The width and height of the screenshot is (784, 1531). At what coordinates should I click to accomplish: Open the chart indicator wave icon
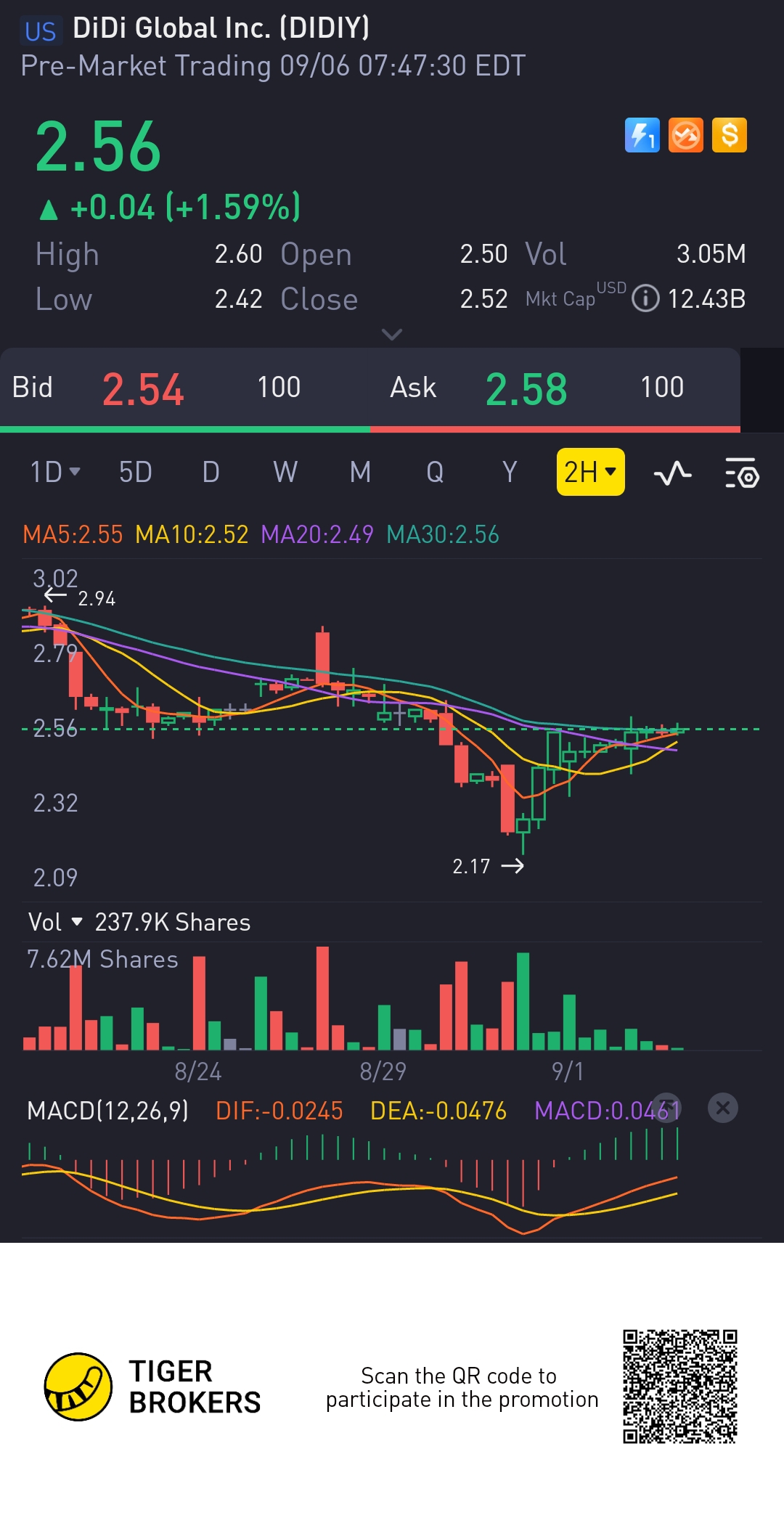tap(672, 474)
